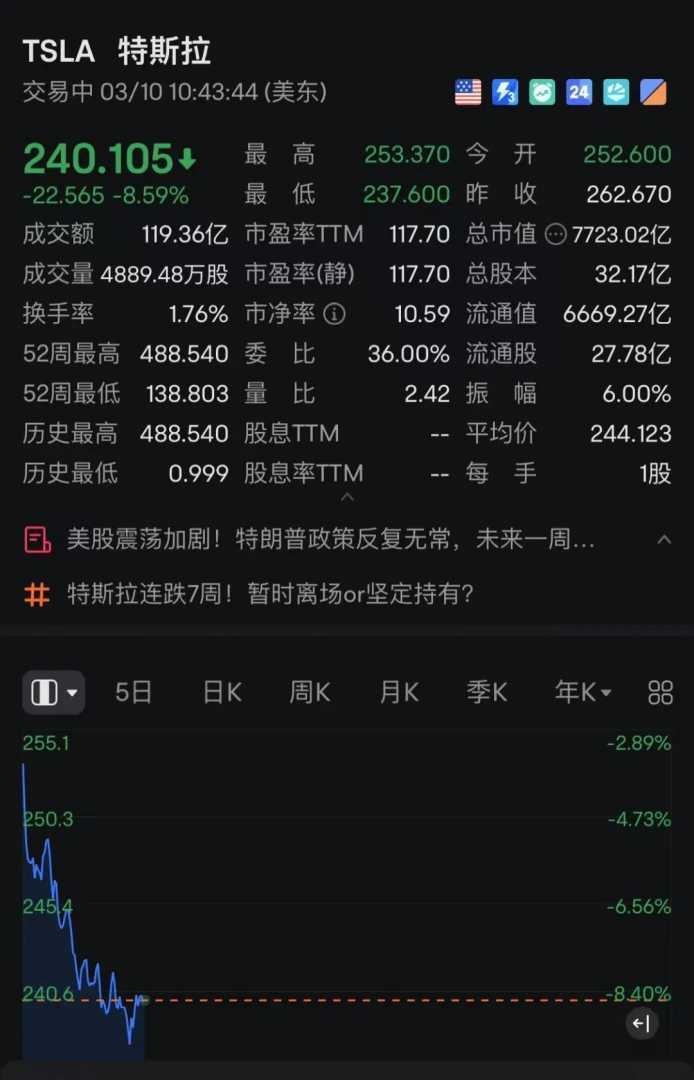
Task: Switch chart to the 5日 view
Action: click(x=133, y=692)
